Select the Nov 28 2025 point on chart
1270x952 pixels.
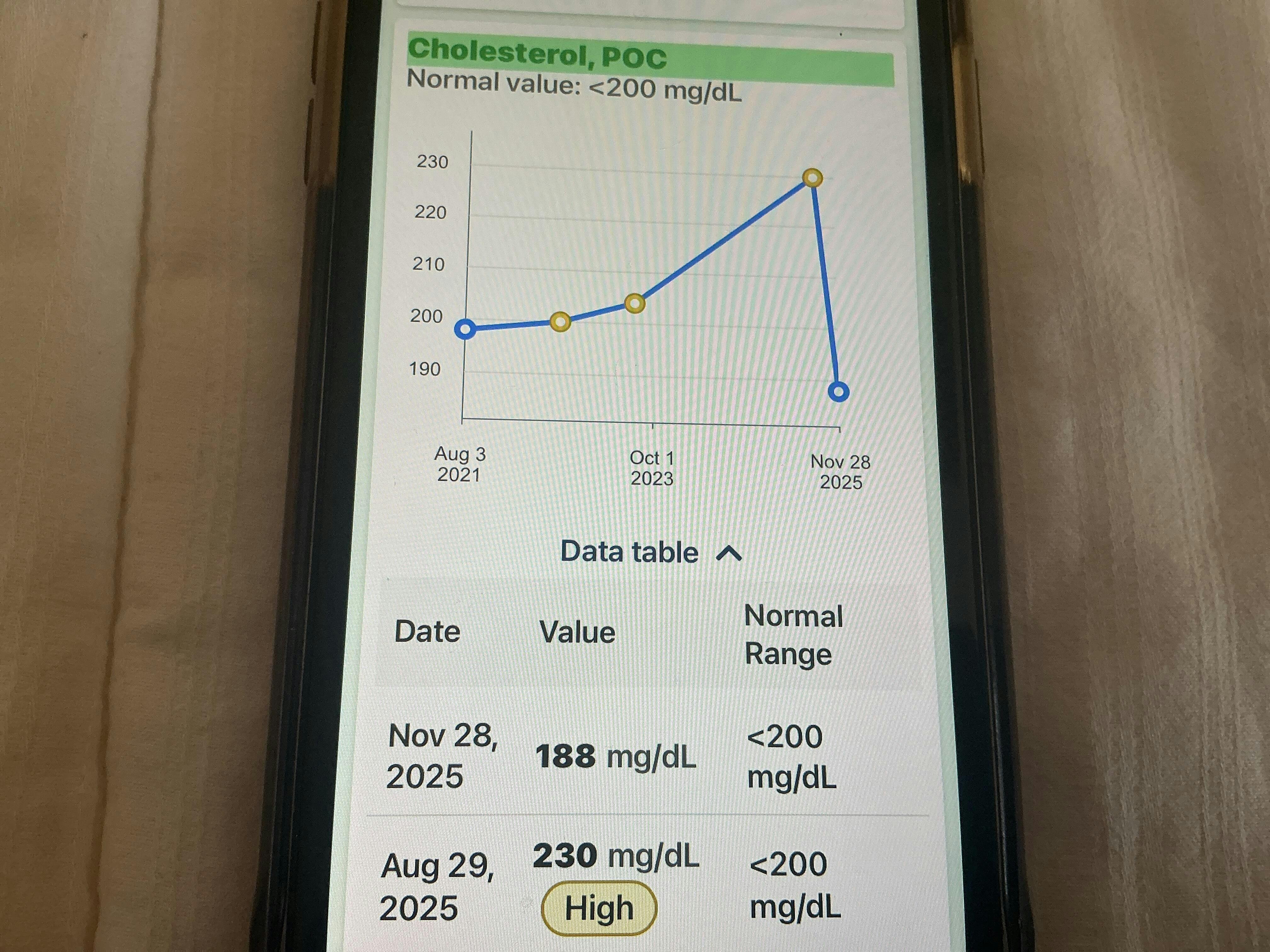tap(838, 392)
